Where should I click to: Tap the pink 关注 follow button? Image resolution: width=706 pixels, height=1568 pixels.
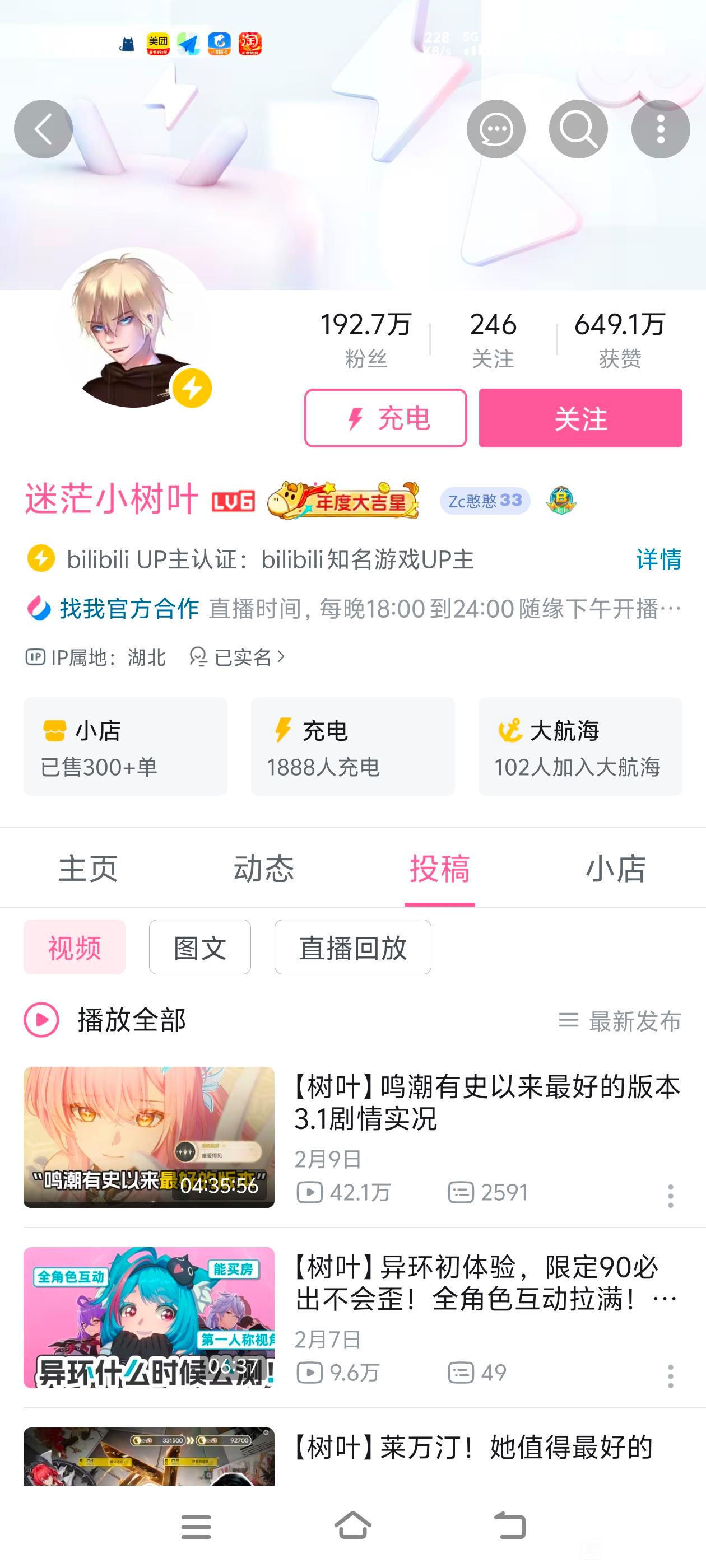coord(580,418)
